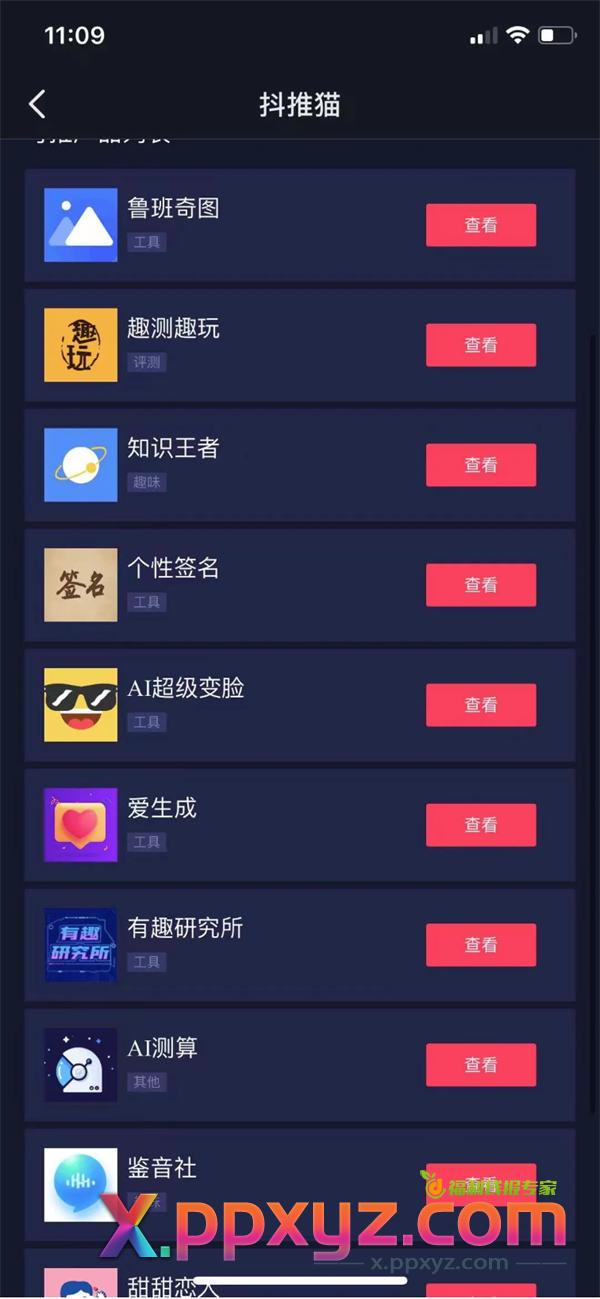
Task: Tap 查看 for 有趣研究所
Action: click(481, 945)
